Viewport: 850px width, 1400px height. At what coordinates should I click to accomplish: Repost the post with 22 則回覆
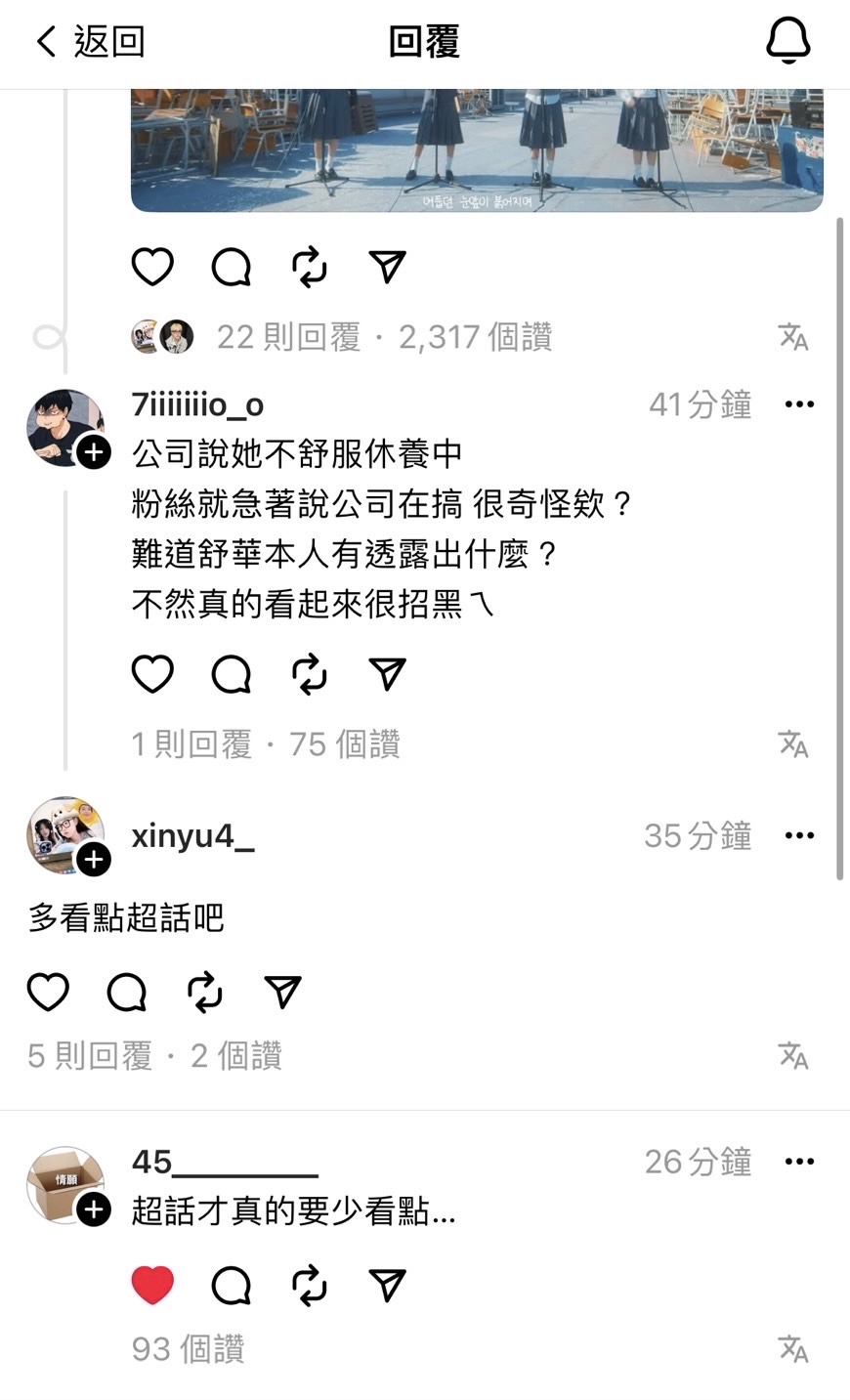pyautogui.click(x=309, y=267)
